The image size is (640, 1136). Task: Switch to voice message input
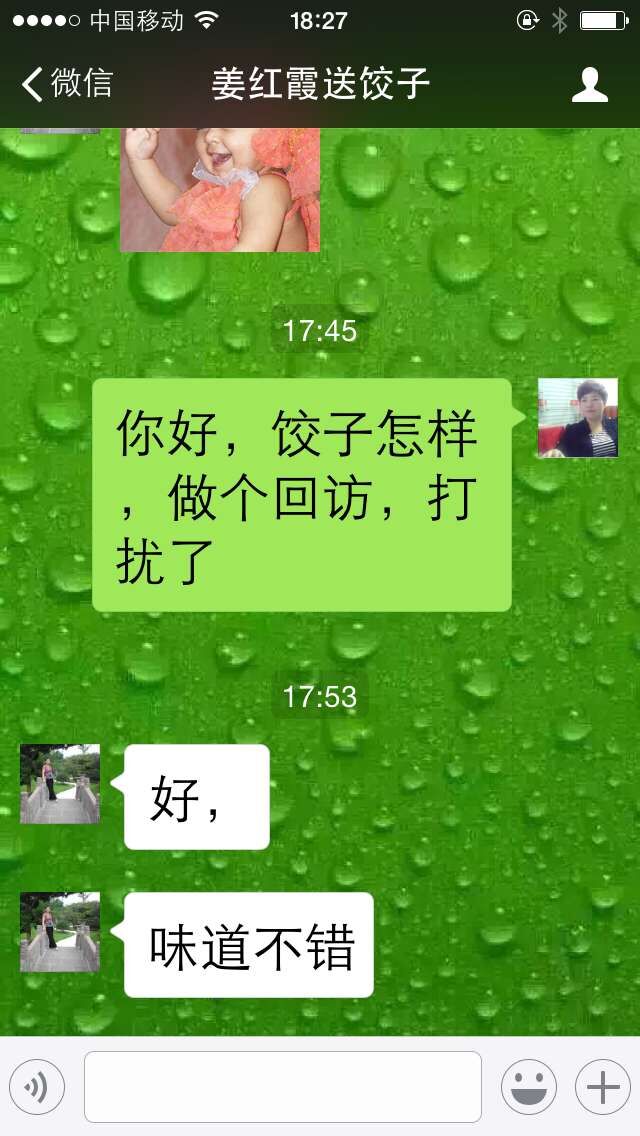click(x=37, y=1087)
